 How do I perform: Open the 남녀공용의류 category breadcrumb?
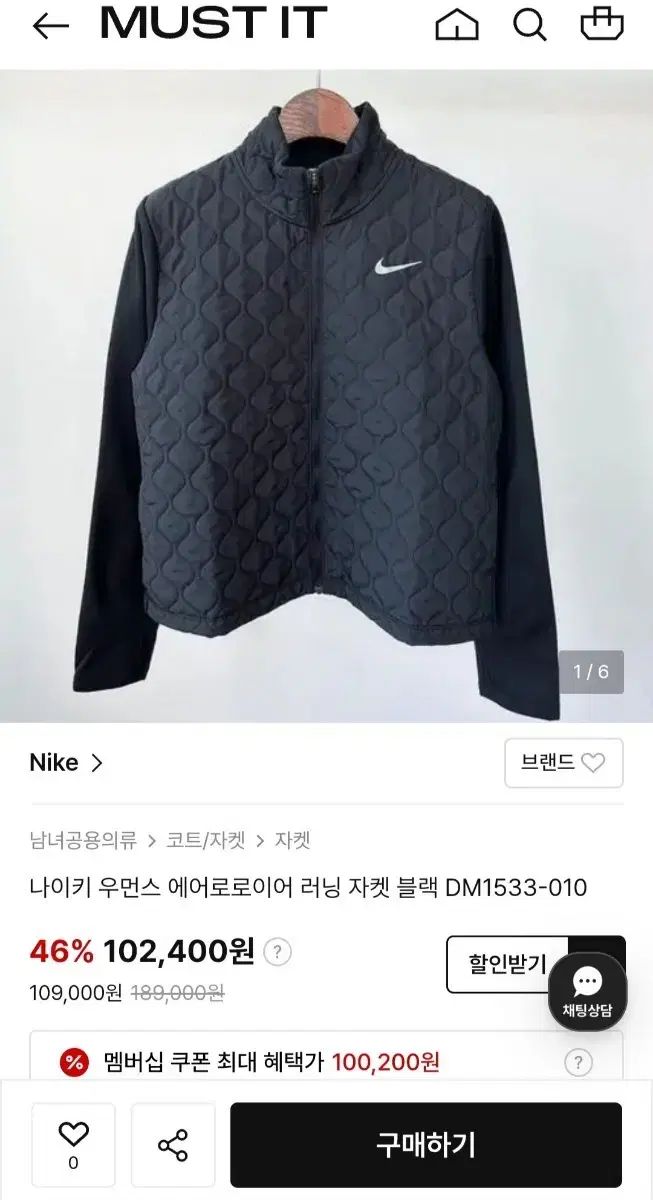point(83,840)
